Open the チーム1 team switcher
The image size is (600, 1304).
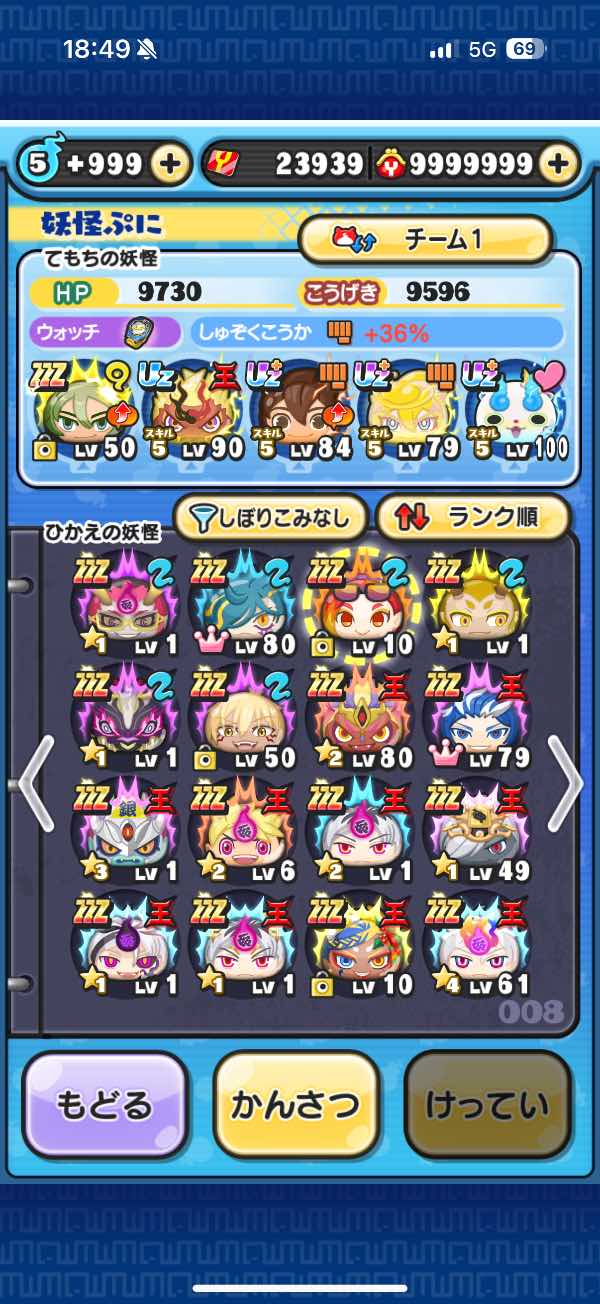click(x=426, y=239)
